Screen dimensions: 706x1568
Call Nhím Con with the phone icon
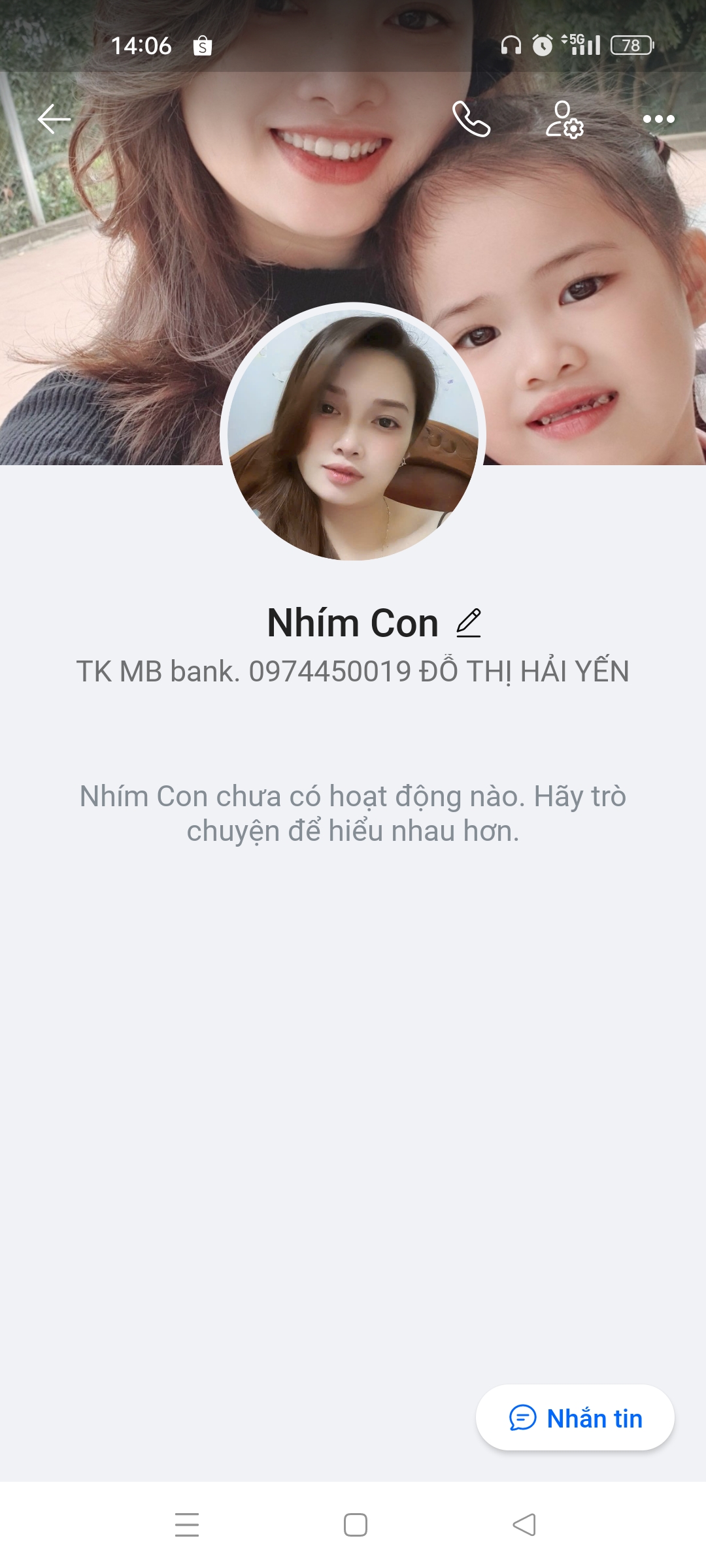coord(471,120)
